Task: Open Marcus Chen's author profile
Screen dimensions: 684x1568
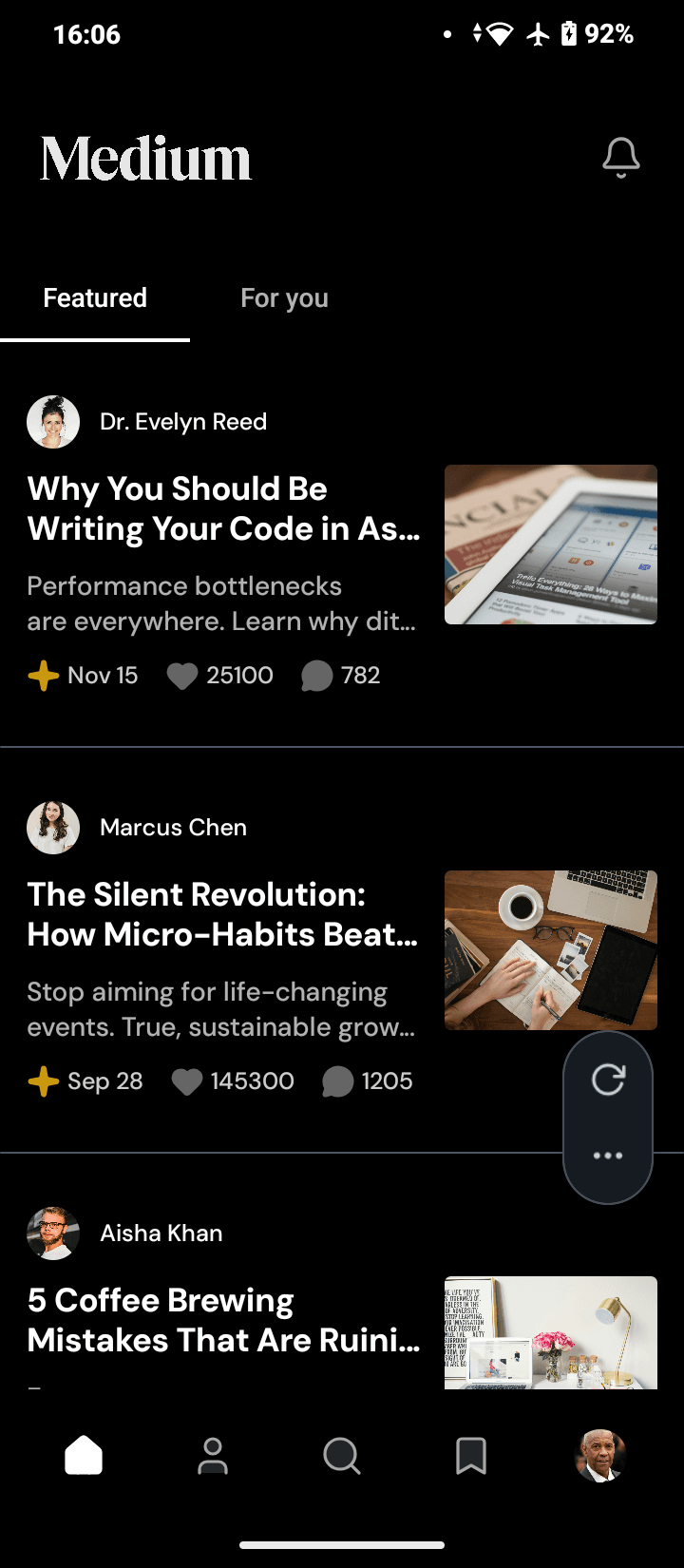Action: pos(172,828)
